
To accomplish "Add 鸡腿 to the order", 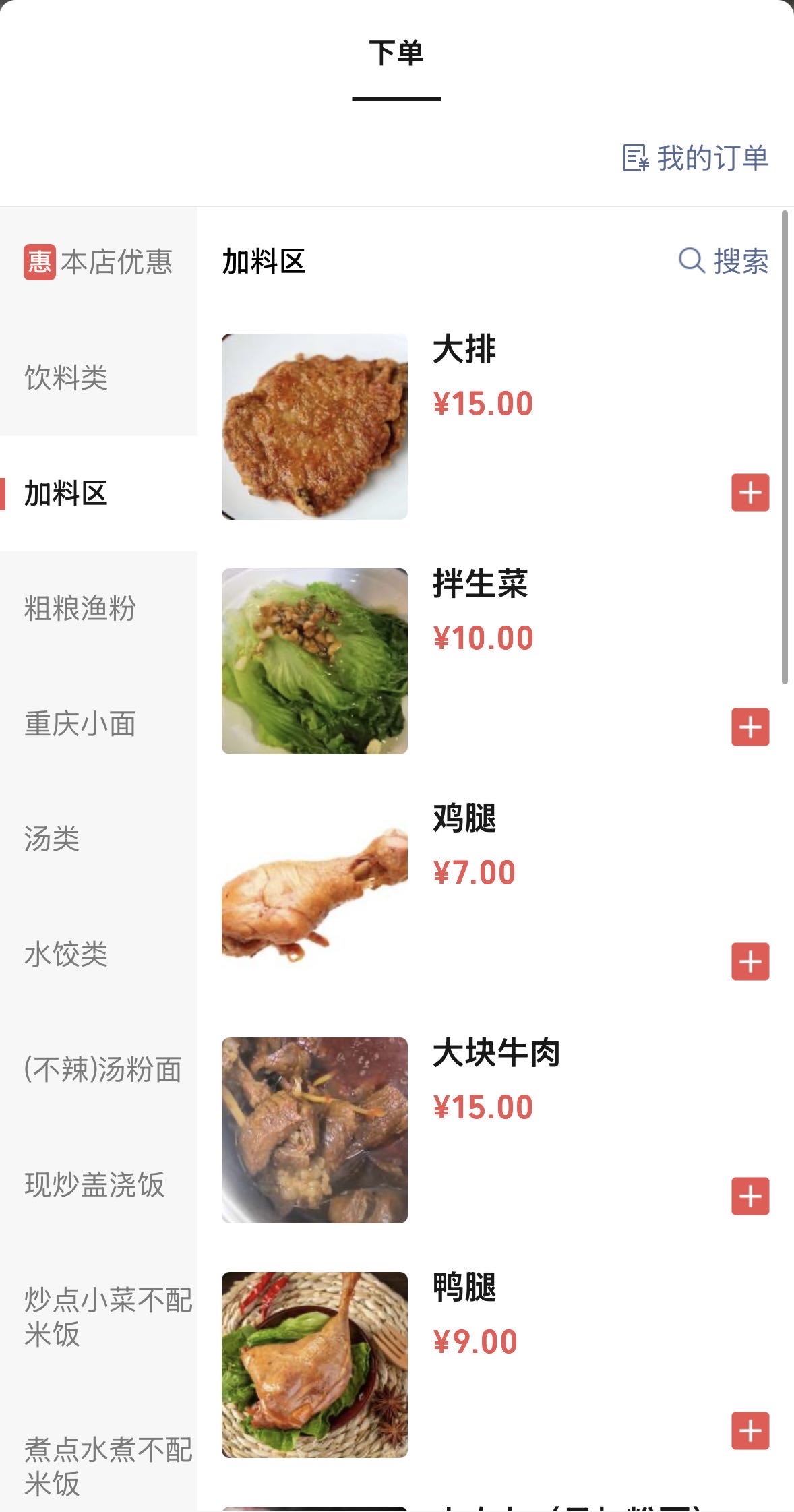I will coord(750,961).
